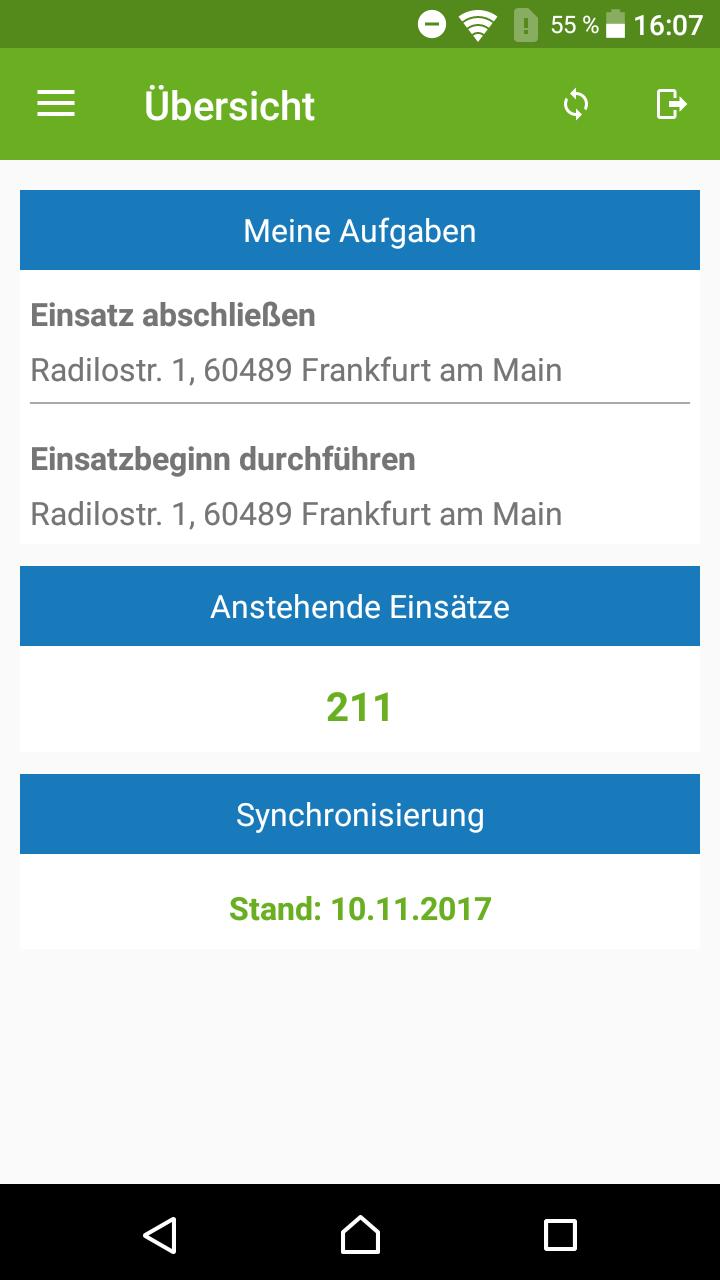
Task: Open the hamburger navigation drawer
Action: coord(56,104)
